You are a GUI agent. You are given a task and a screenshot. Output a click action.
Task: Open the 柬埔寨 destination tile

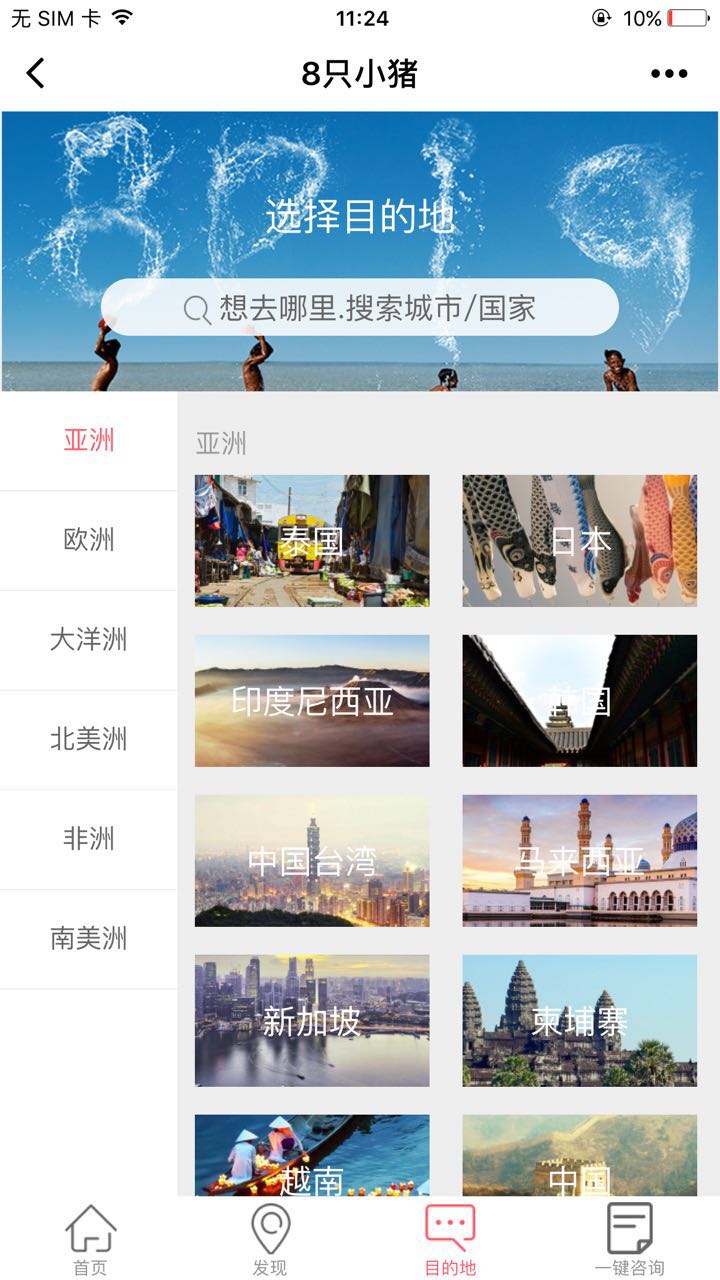(579, 1021)
